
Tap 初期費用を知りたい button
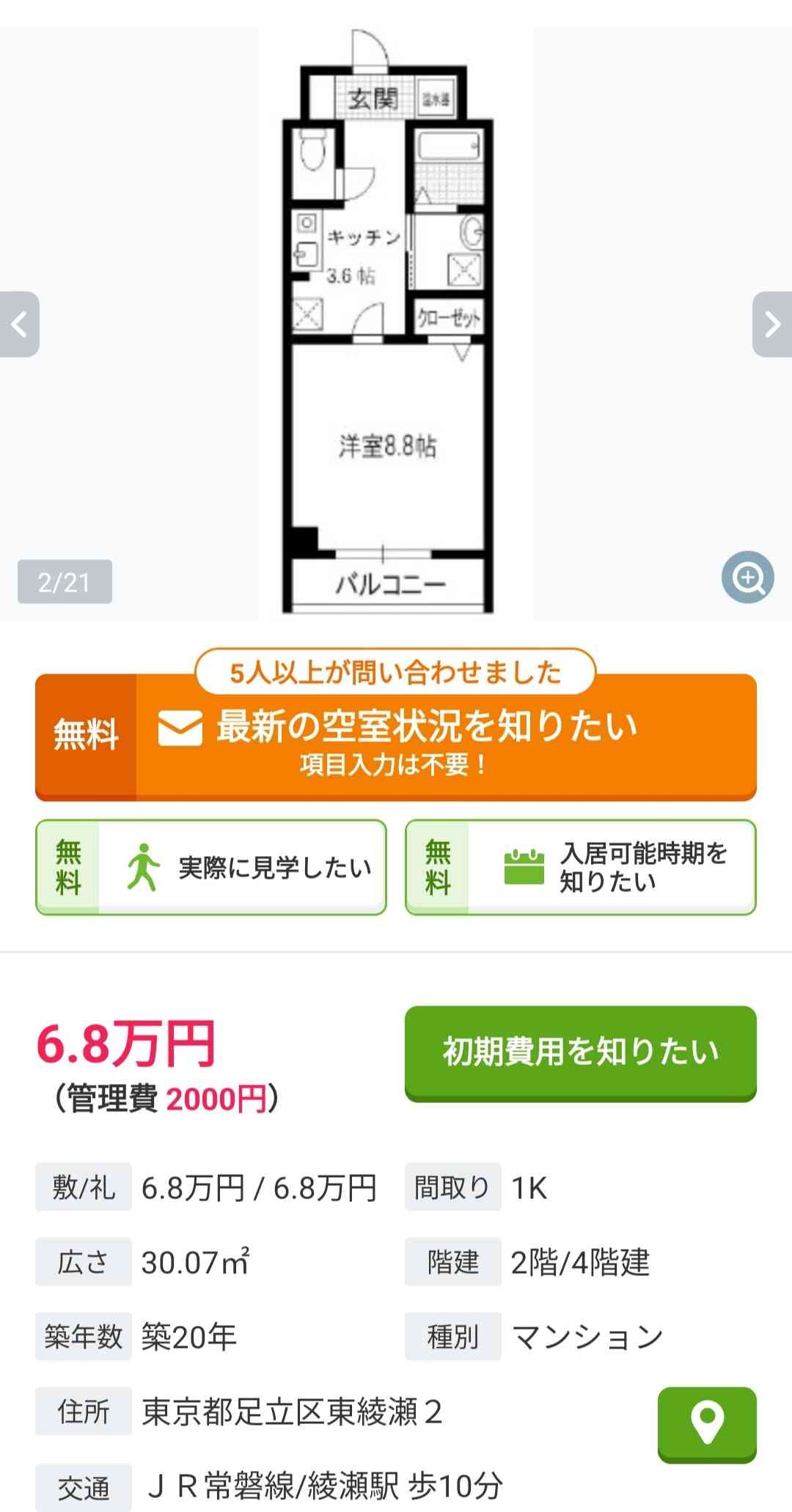[580, 1052]
